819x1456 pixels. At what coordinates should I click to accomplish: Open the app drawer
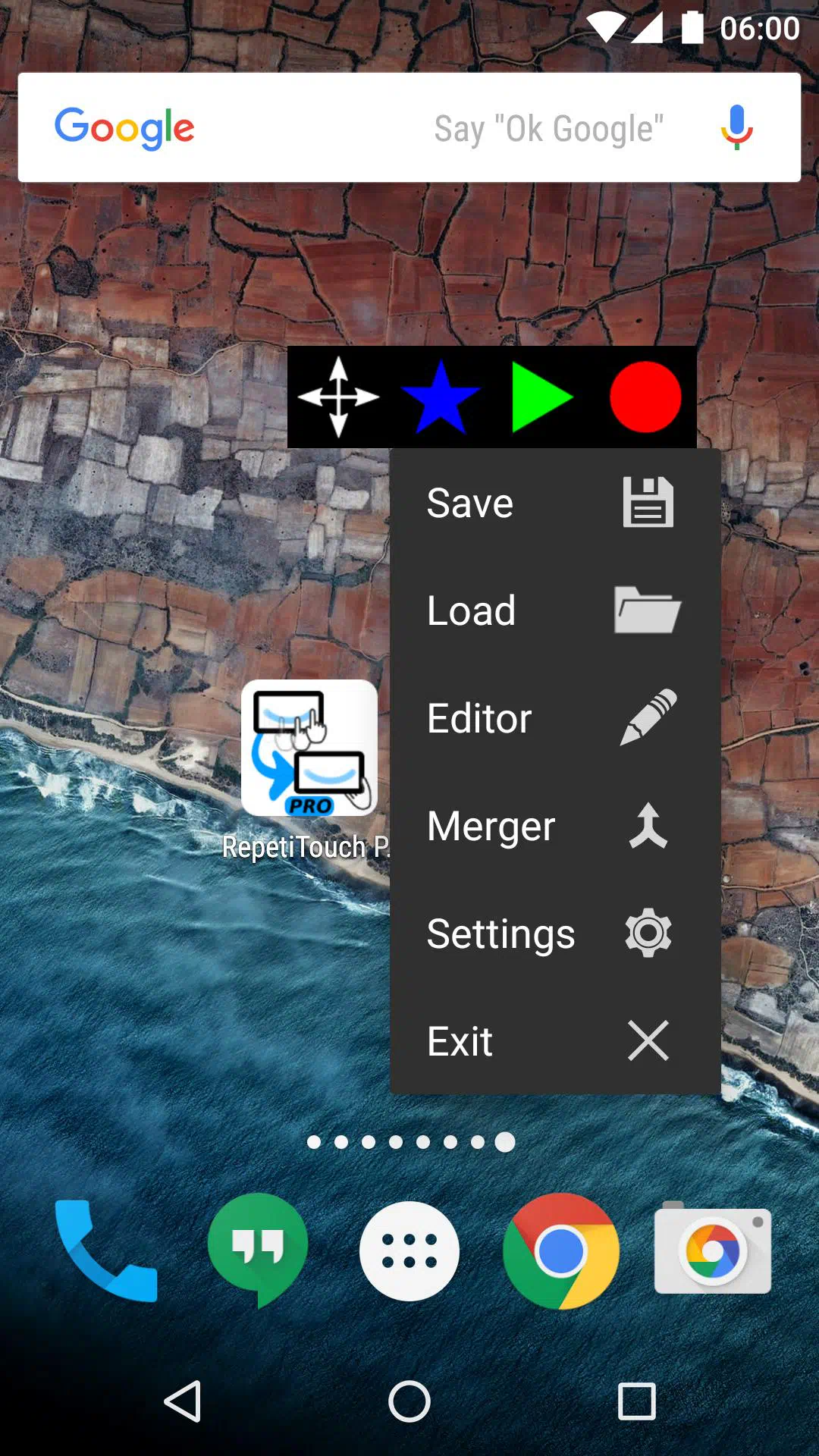(x=409, y=1250)
